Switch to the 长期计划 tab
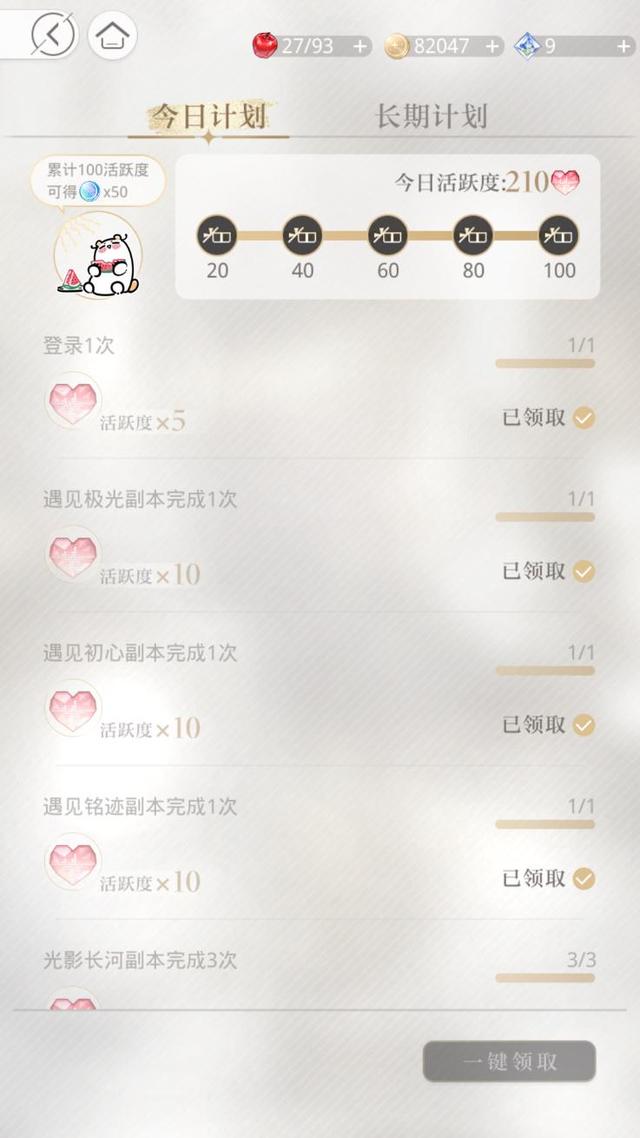Screen dimensions: 640x1138 (x=431, y=116)
